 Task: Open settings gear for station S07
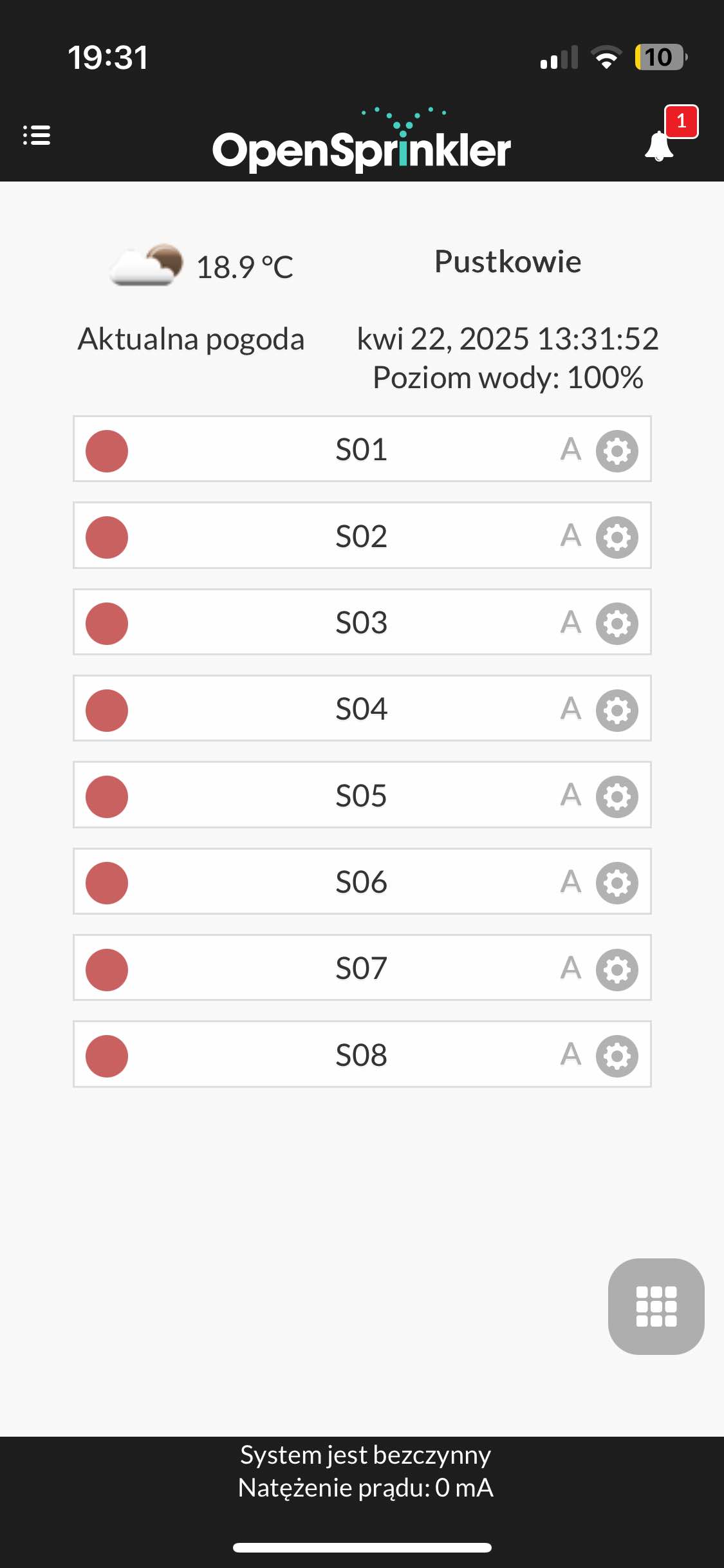point(617,969)
